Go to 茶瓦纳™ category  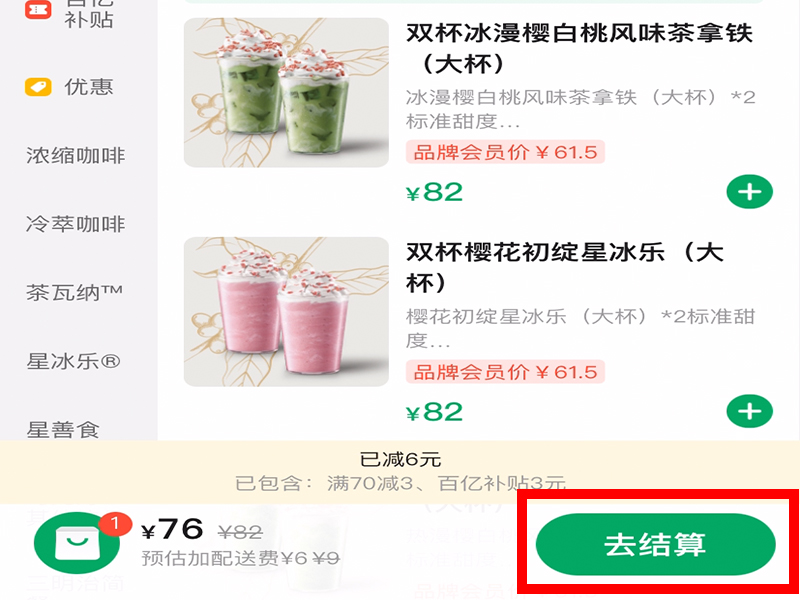(75, 293)
